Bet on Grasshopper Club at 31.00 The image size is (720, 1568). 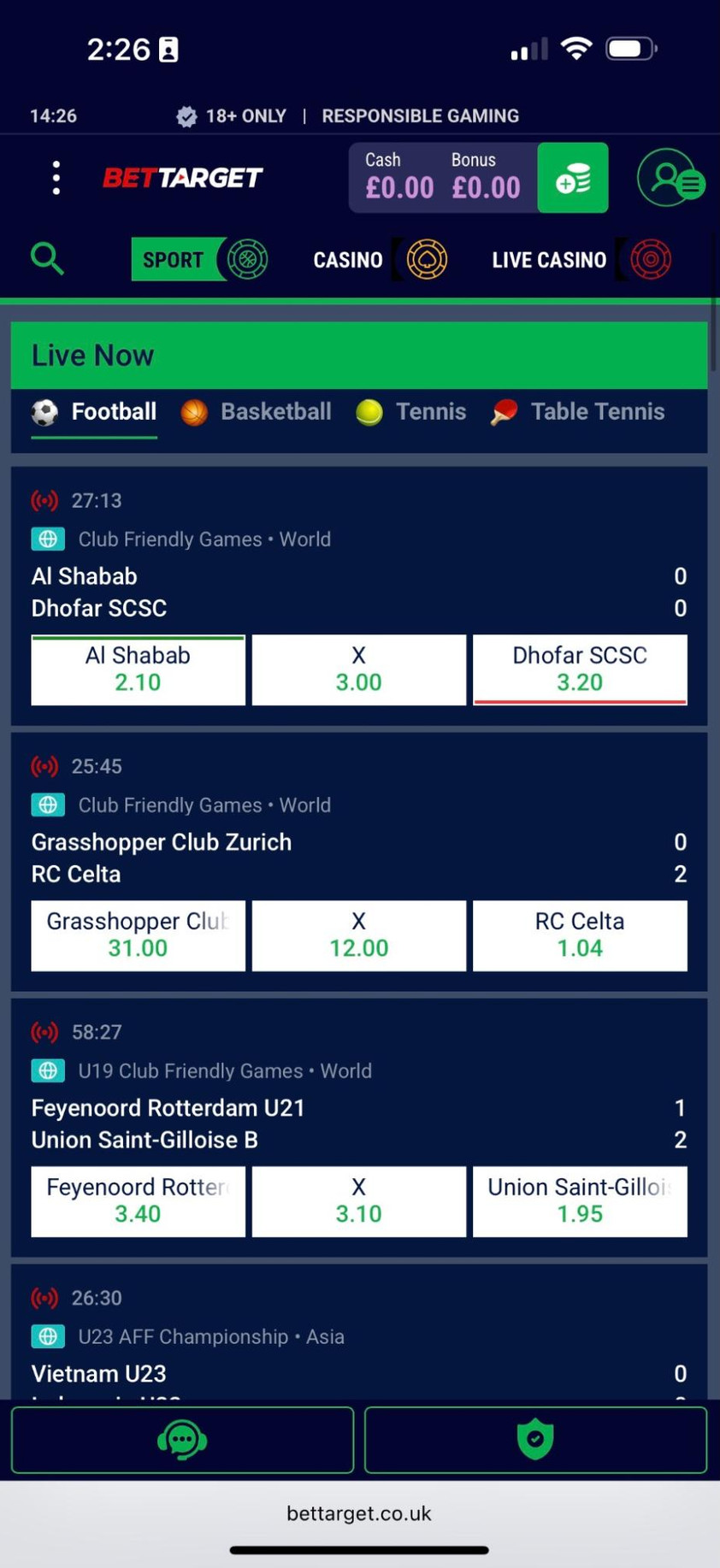click(138, 935)
